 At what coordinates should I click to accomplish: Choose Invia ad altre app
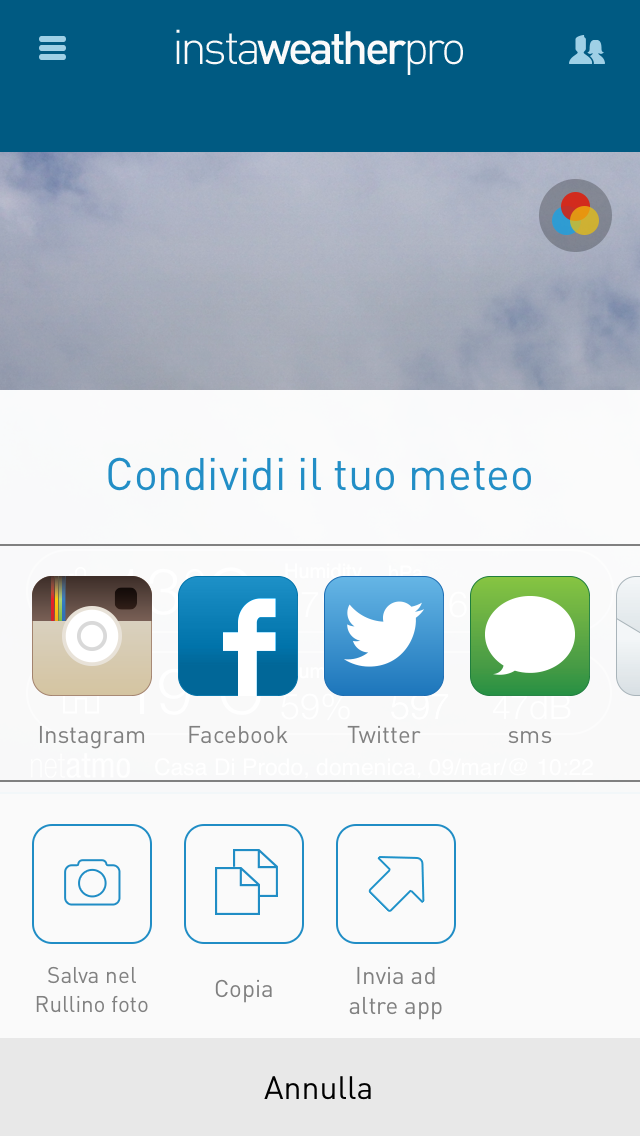tap(396, 884)
